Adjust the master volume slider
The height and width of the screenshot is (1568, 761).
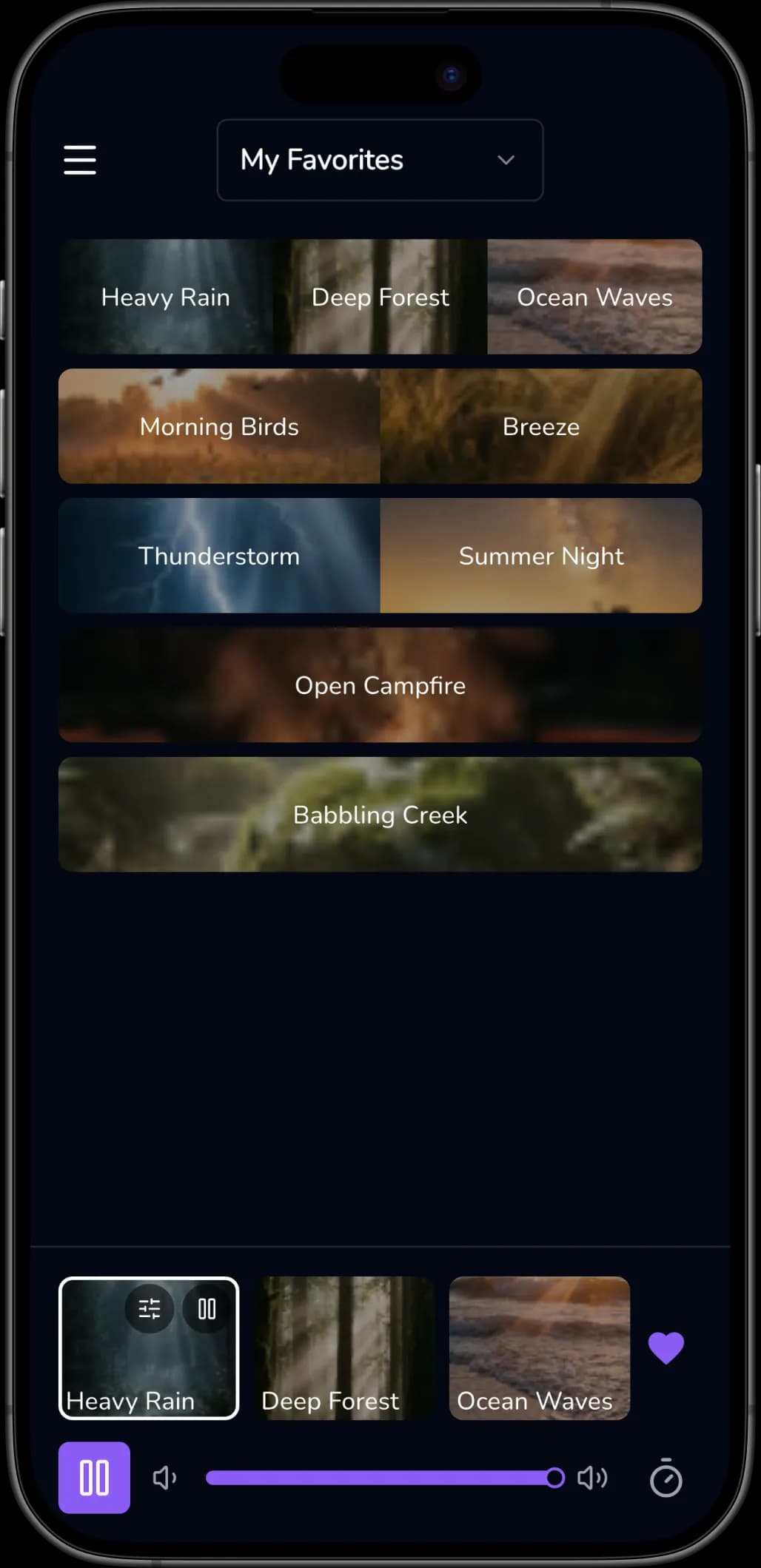click(x=381, y=1478)
